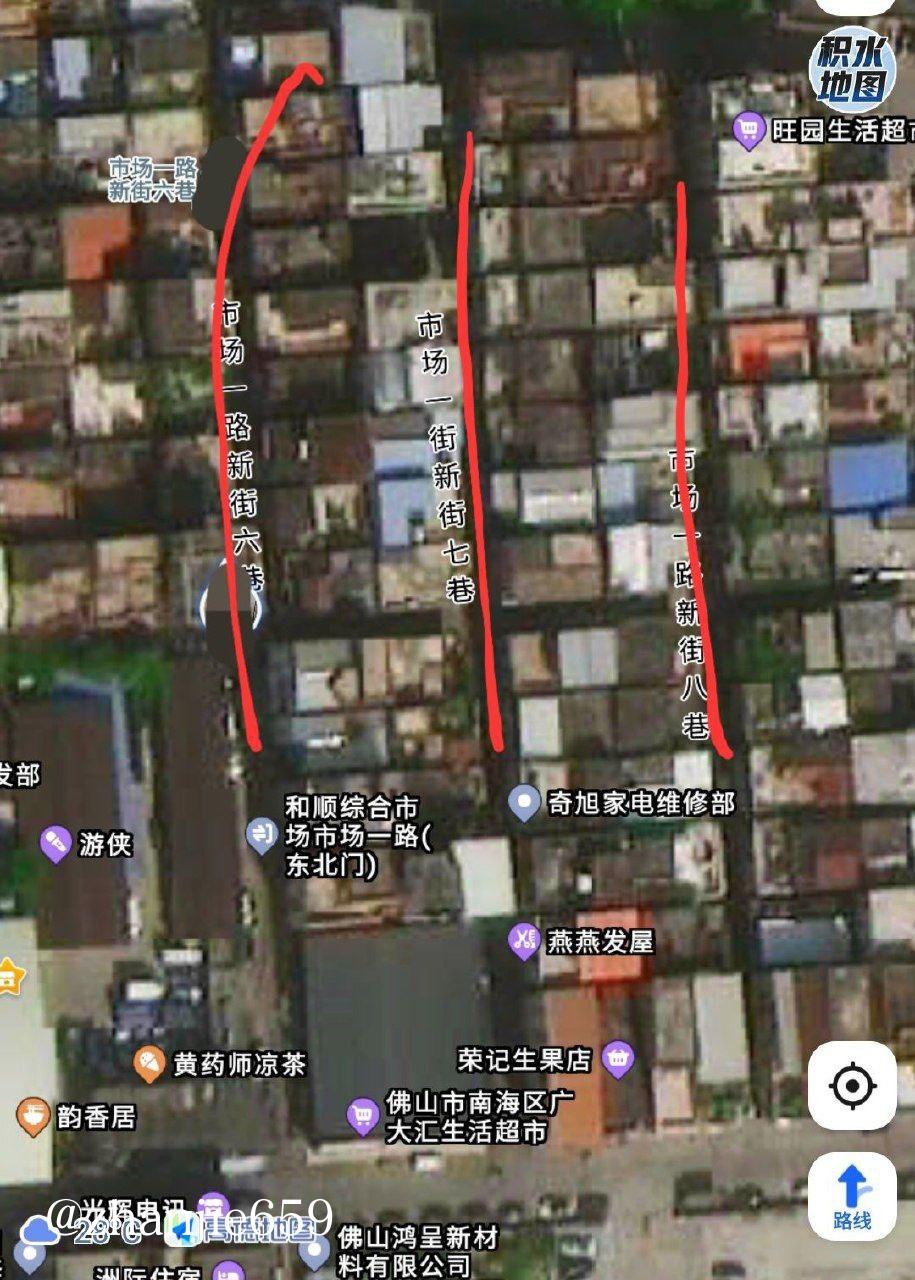Open the 和顺综合市场 market entrance marker

(x=262, y=831)
